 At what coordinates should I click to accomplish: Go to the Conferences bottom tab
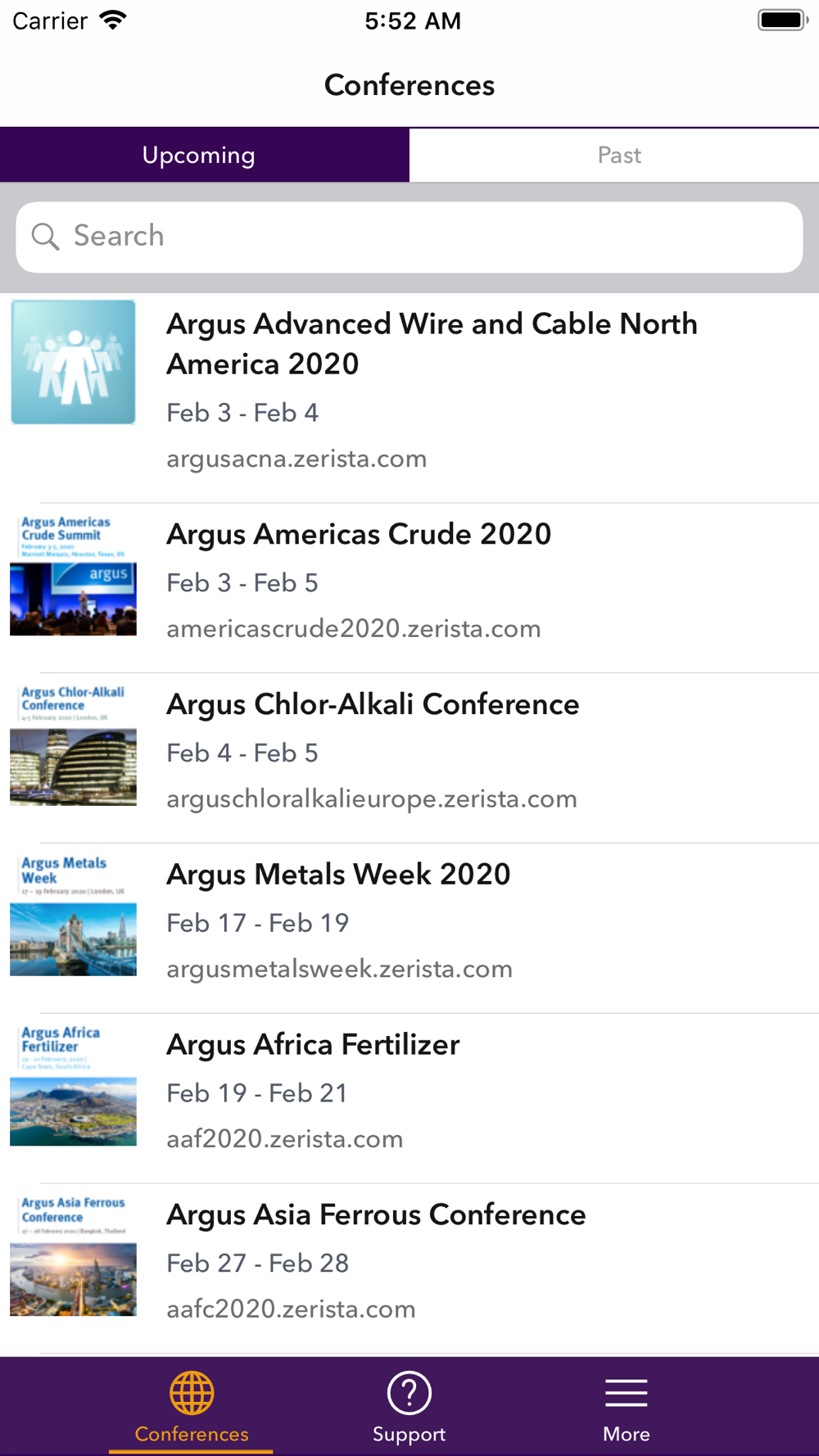tap(192, 1407)
